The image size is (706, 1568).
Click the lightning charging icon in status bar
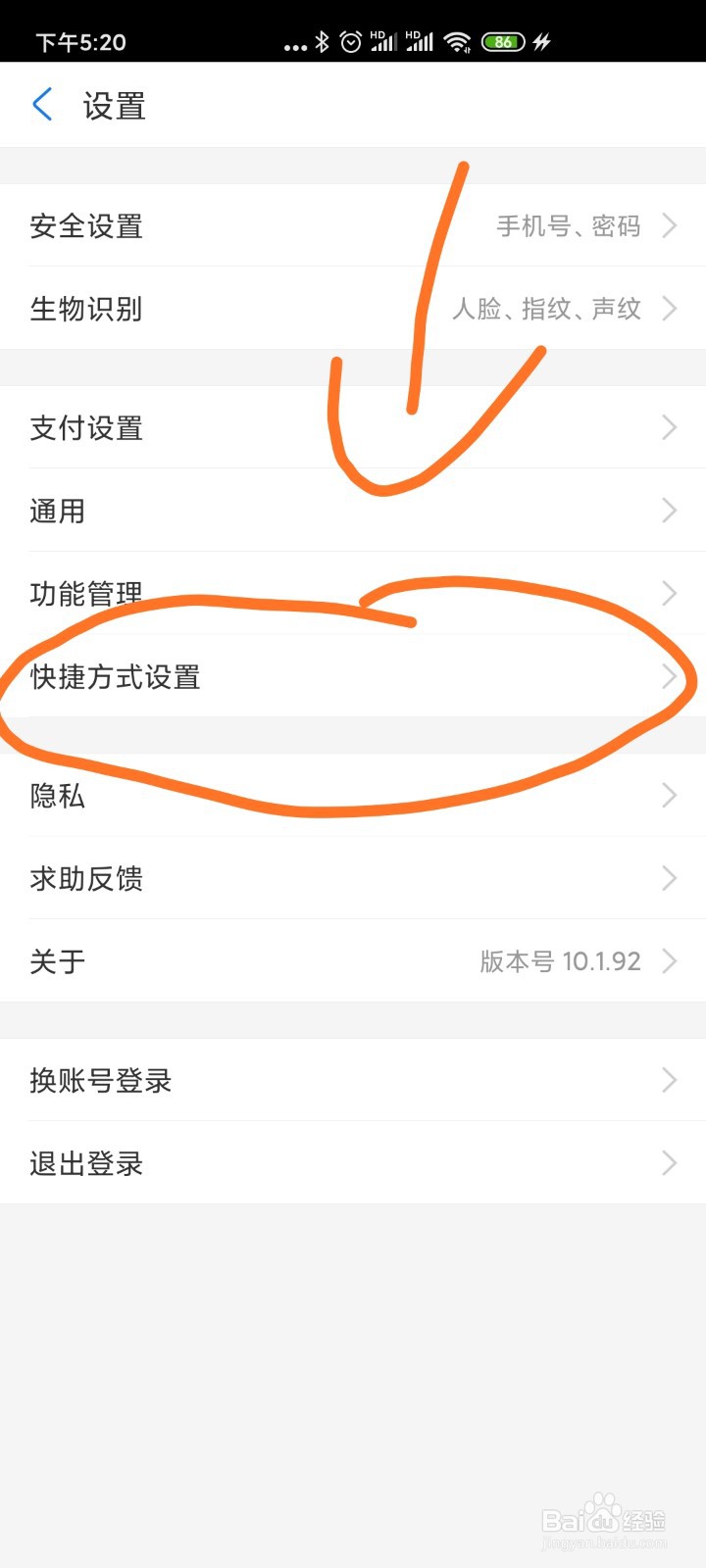541,41
